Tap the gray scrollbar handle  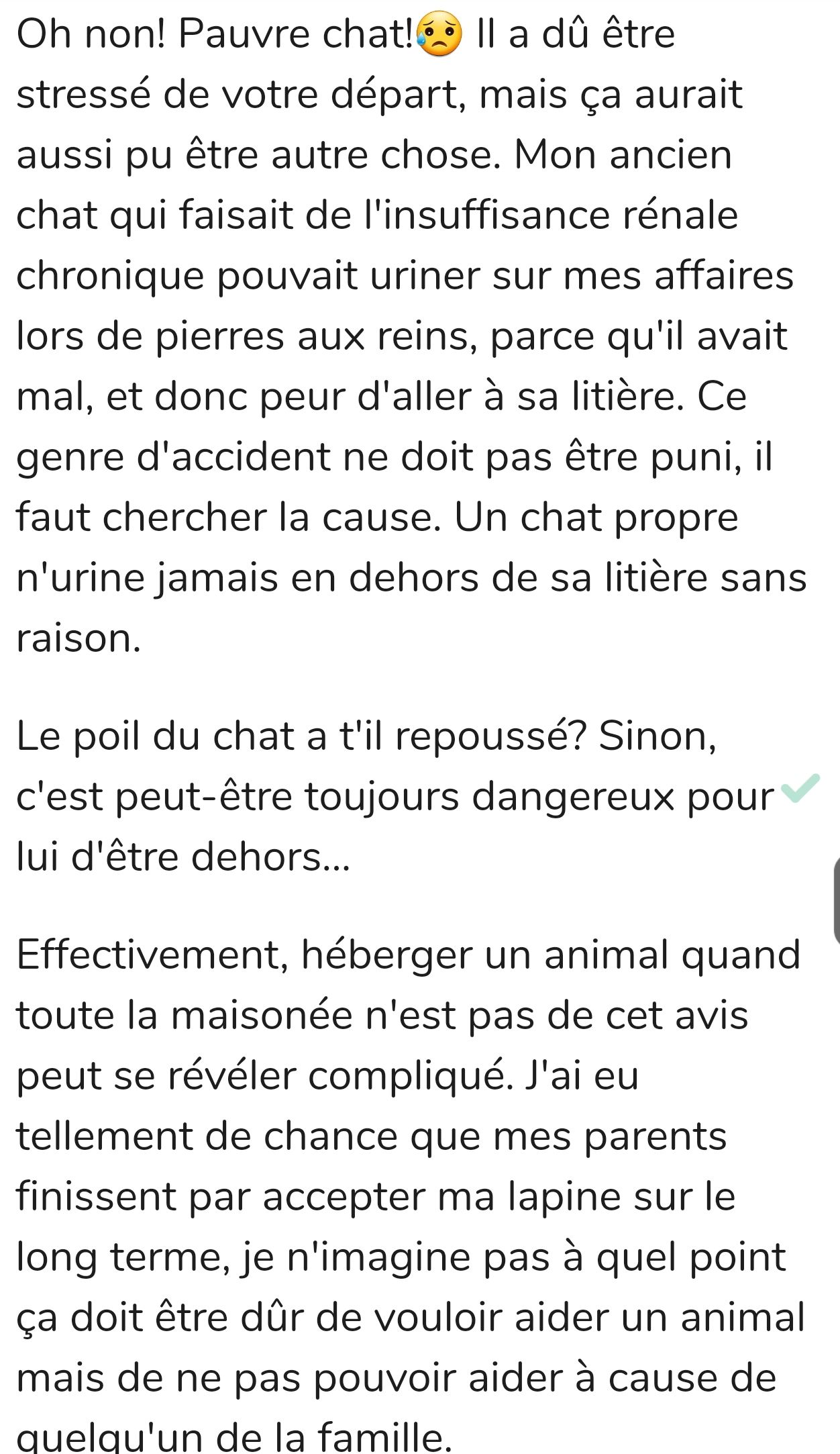[836, 900]
